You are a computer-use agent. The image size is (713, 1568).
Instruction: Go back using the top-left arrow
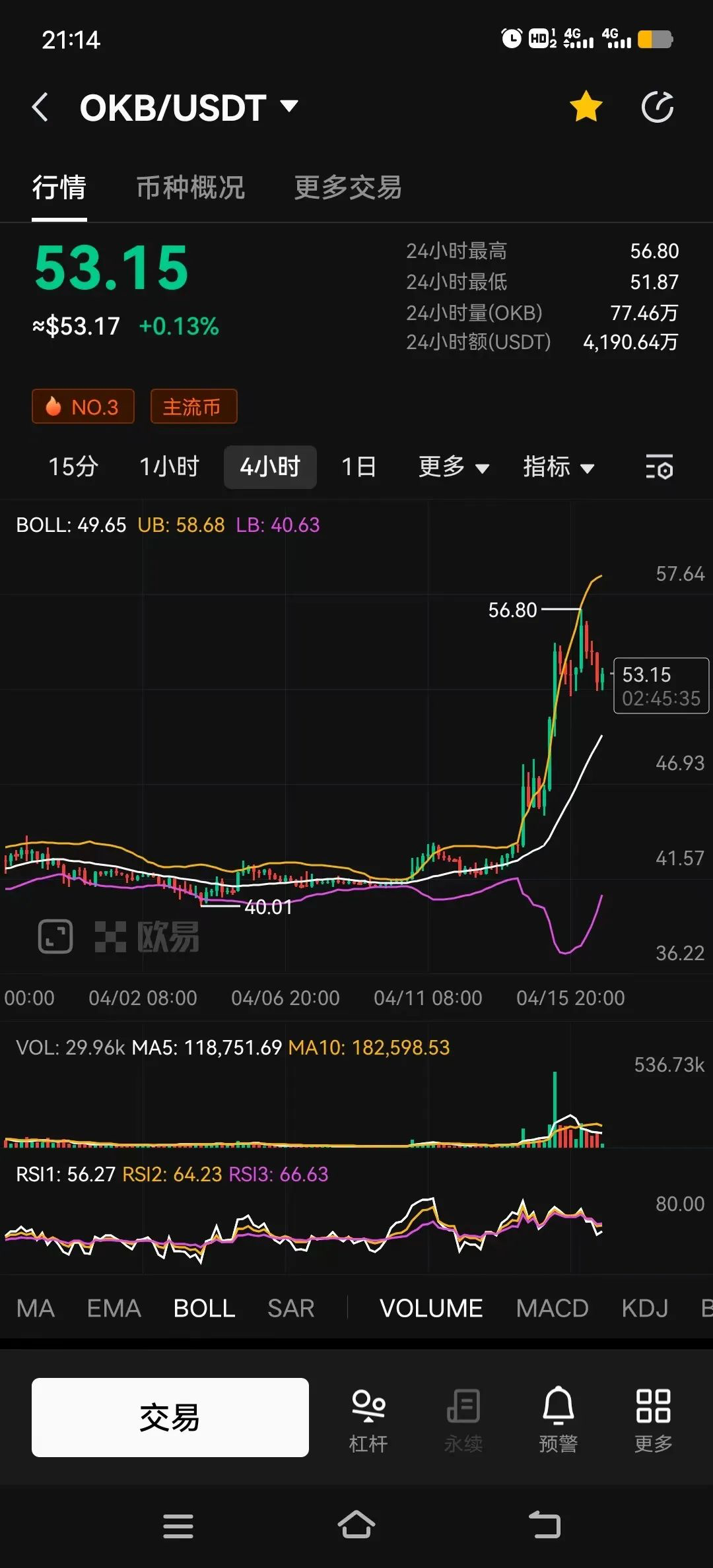click(40, 107)
